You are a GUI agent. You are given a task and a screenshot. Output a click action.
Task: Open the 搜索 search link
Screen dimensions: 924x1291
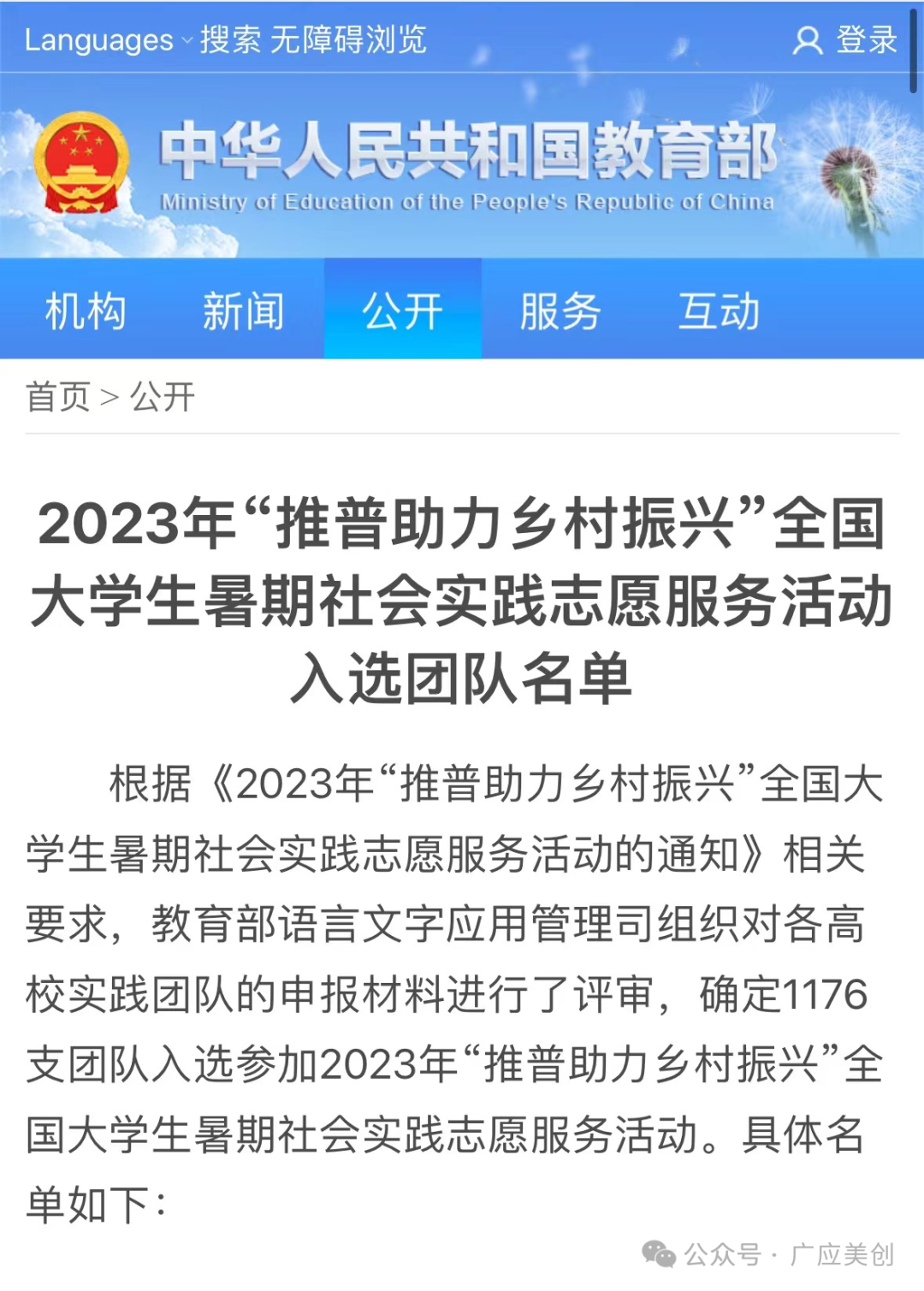point(230,40)
